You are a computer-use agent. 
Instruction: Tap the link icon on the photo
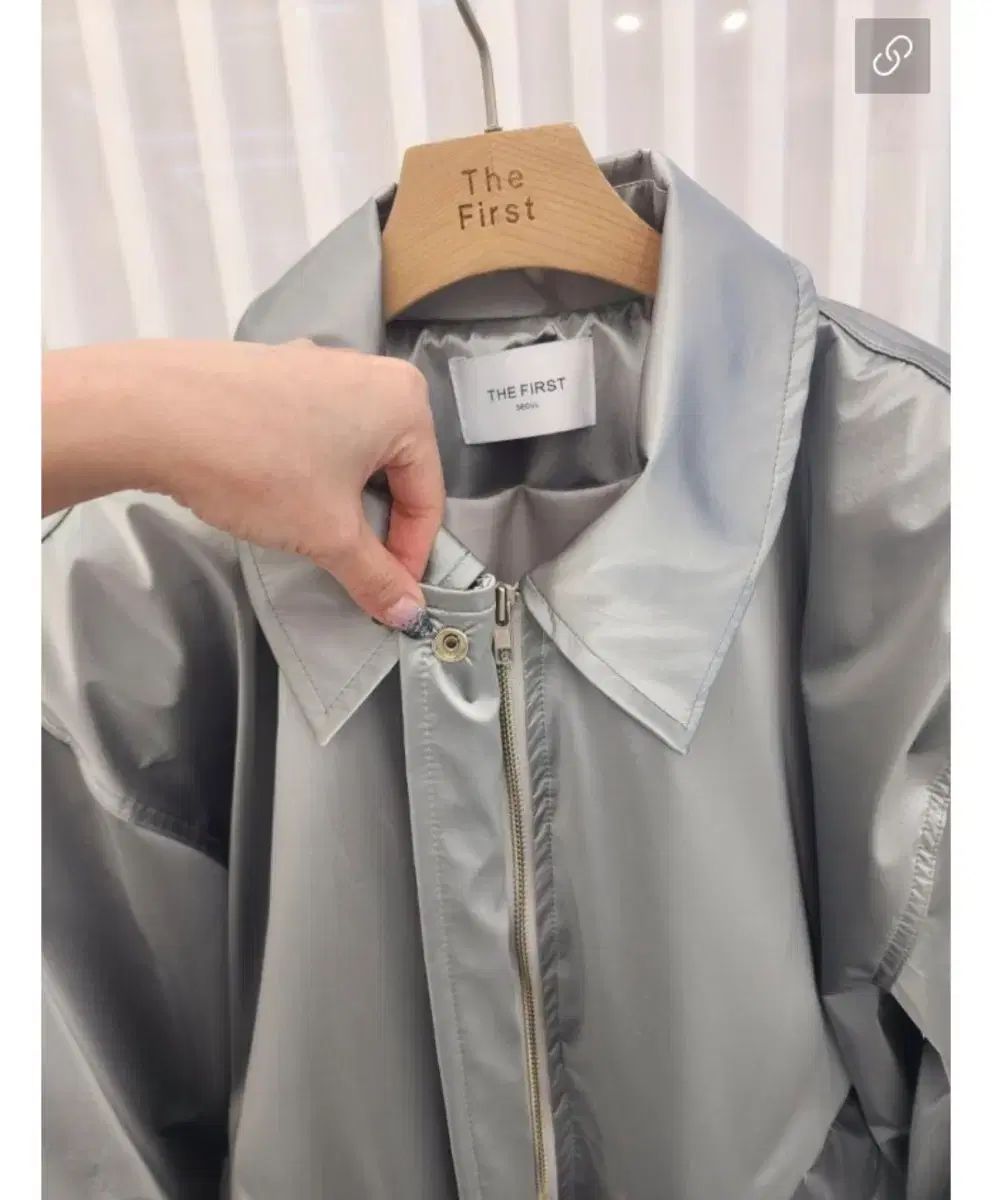click(x=892, y=57)
